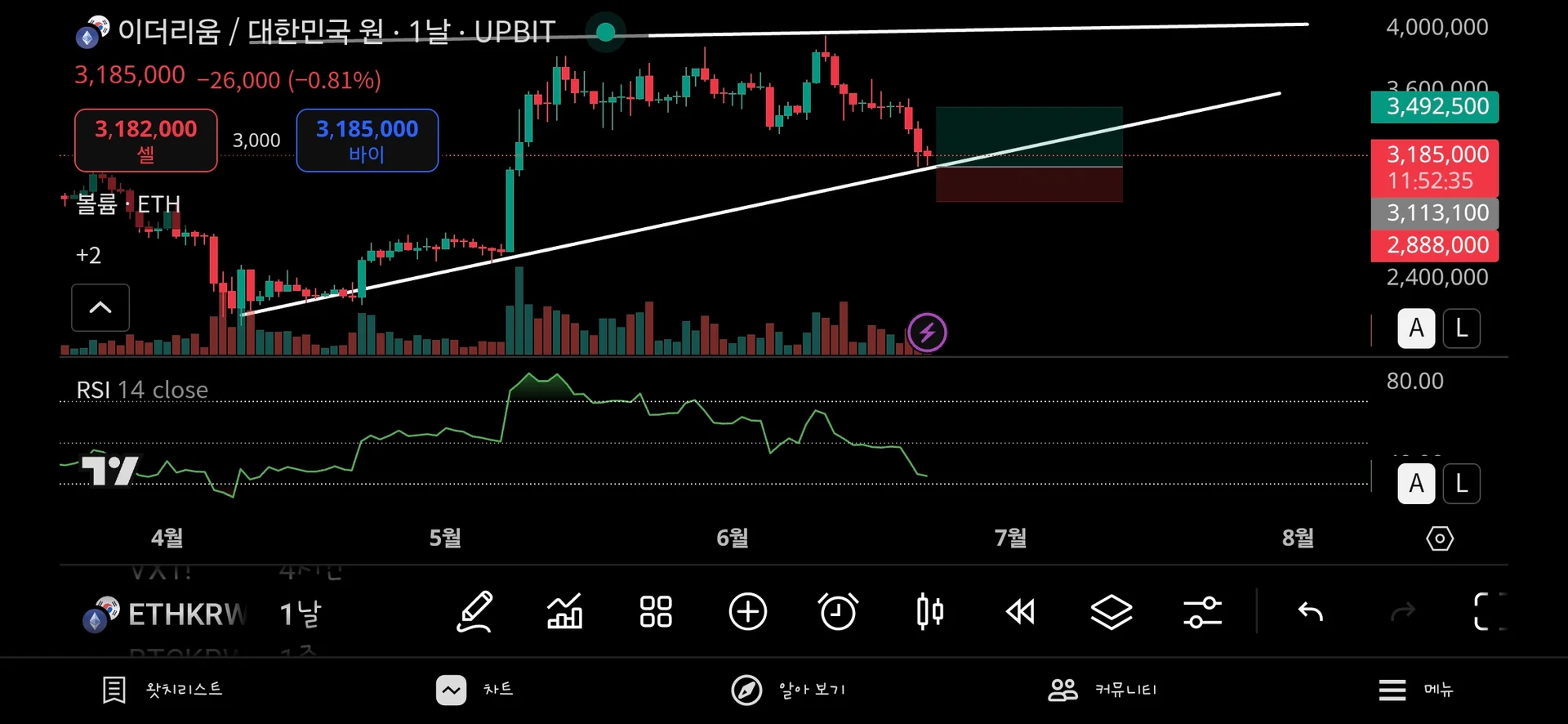Open the object tree layers
1568x724 pixels.
pyautogui.click(x=1111, y=612)
